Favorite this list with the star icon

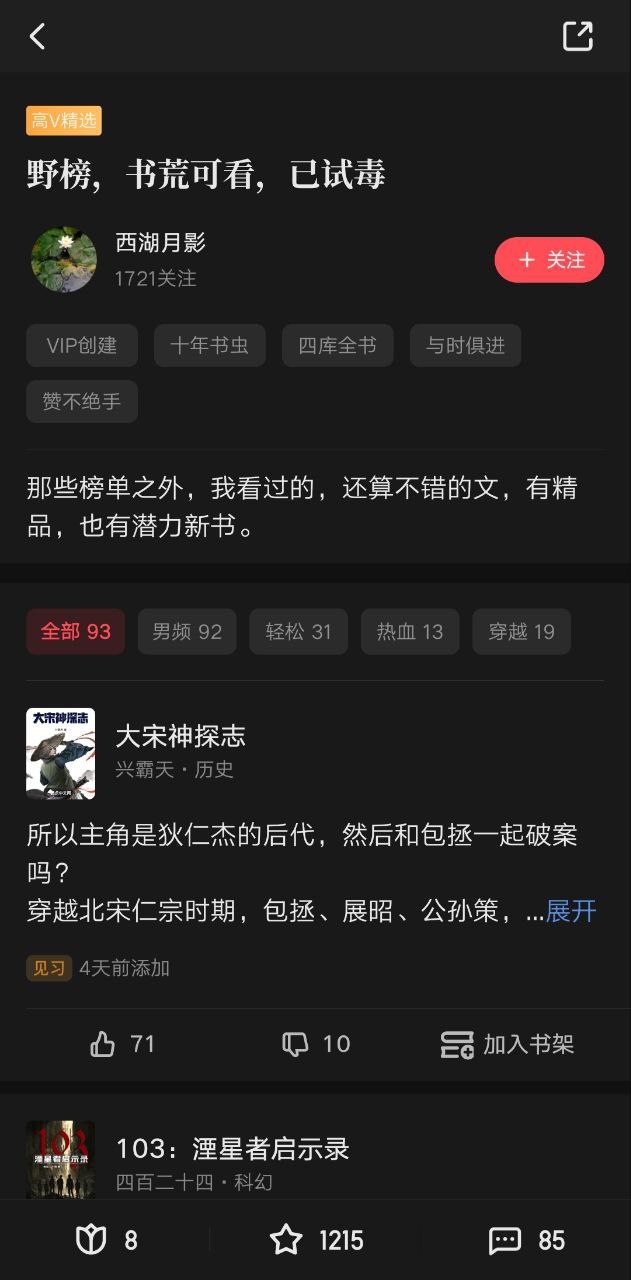pyautogui.click(x=315, y=1241)
